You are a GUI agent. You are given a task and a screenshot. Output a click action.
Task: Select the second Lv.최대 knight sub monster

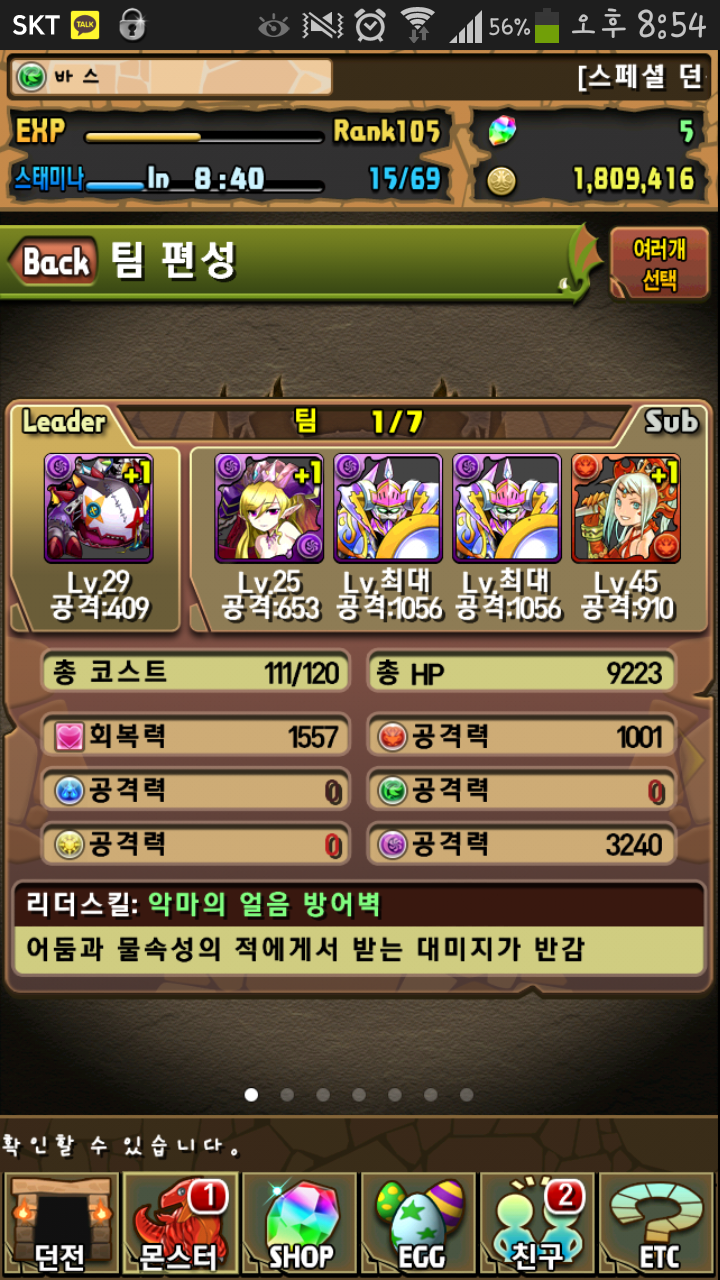[507, 508]
